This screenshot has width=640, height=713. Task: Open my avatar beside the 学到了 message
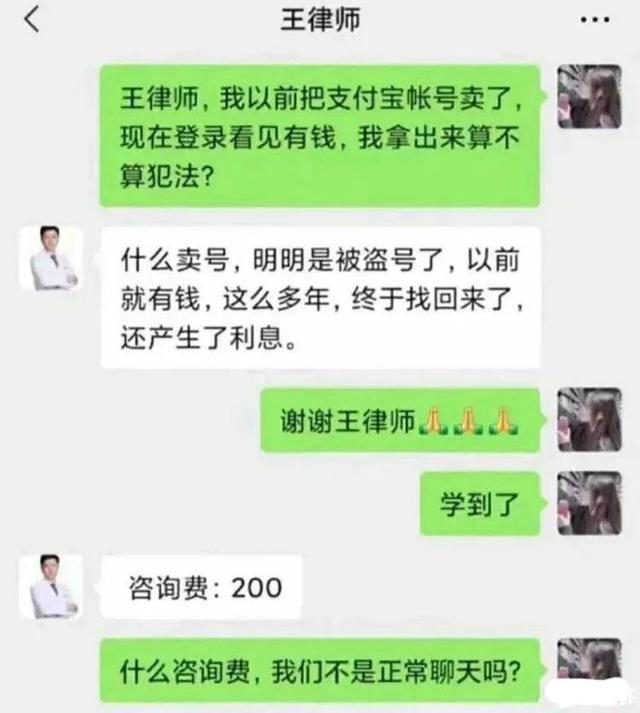coord(589,503)
